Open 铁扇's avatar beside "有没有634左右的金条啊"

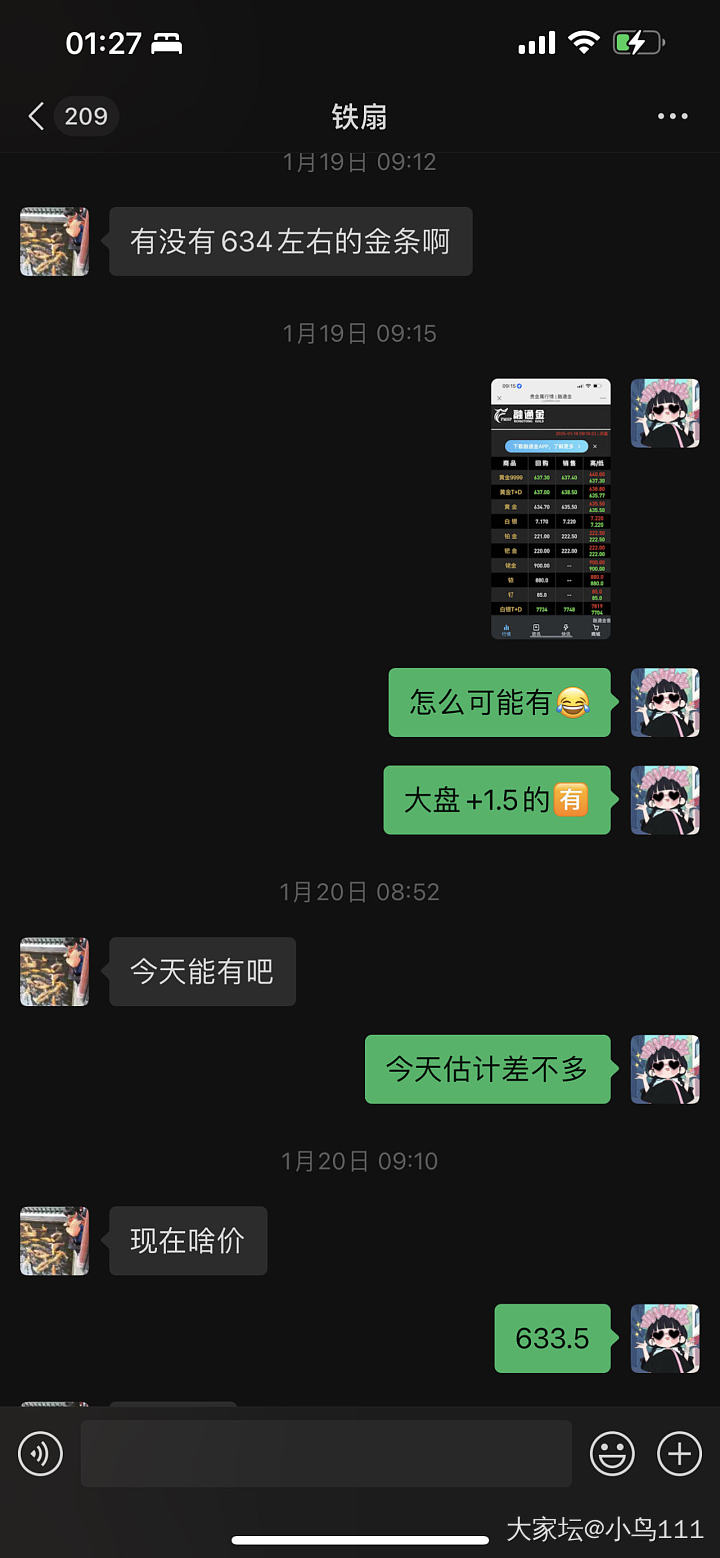point(55,242)
